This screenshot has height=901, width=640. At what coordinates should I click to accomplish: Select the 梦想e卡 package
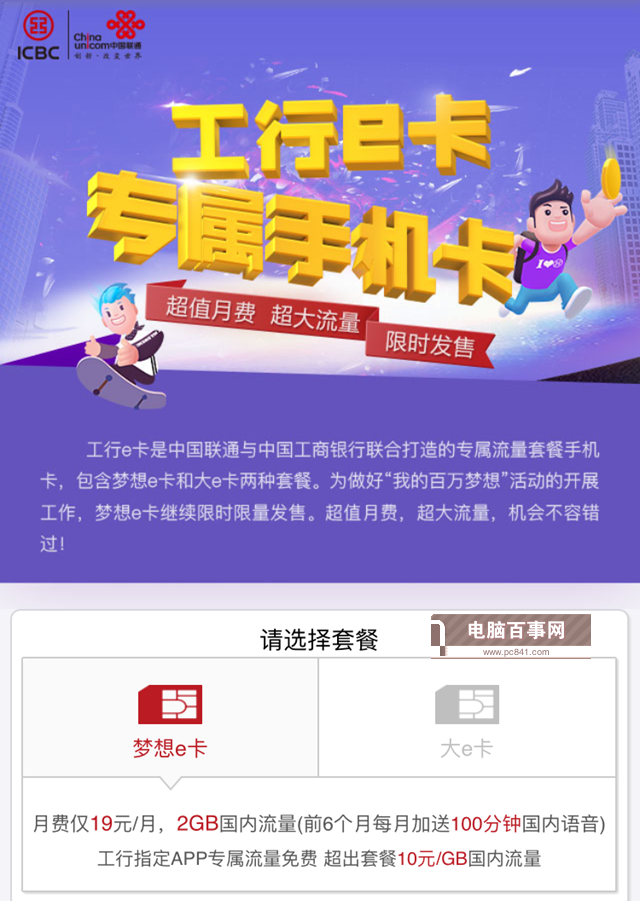click(170, 718)
